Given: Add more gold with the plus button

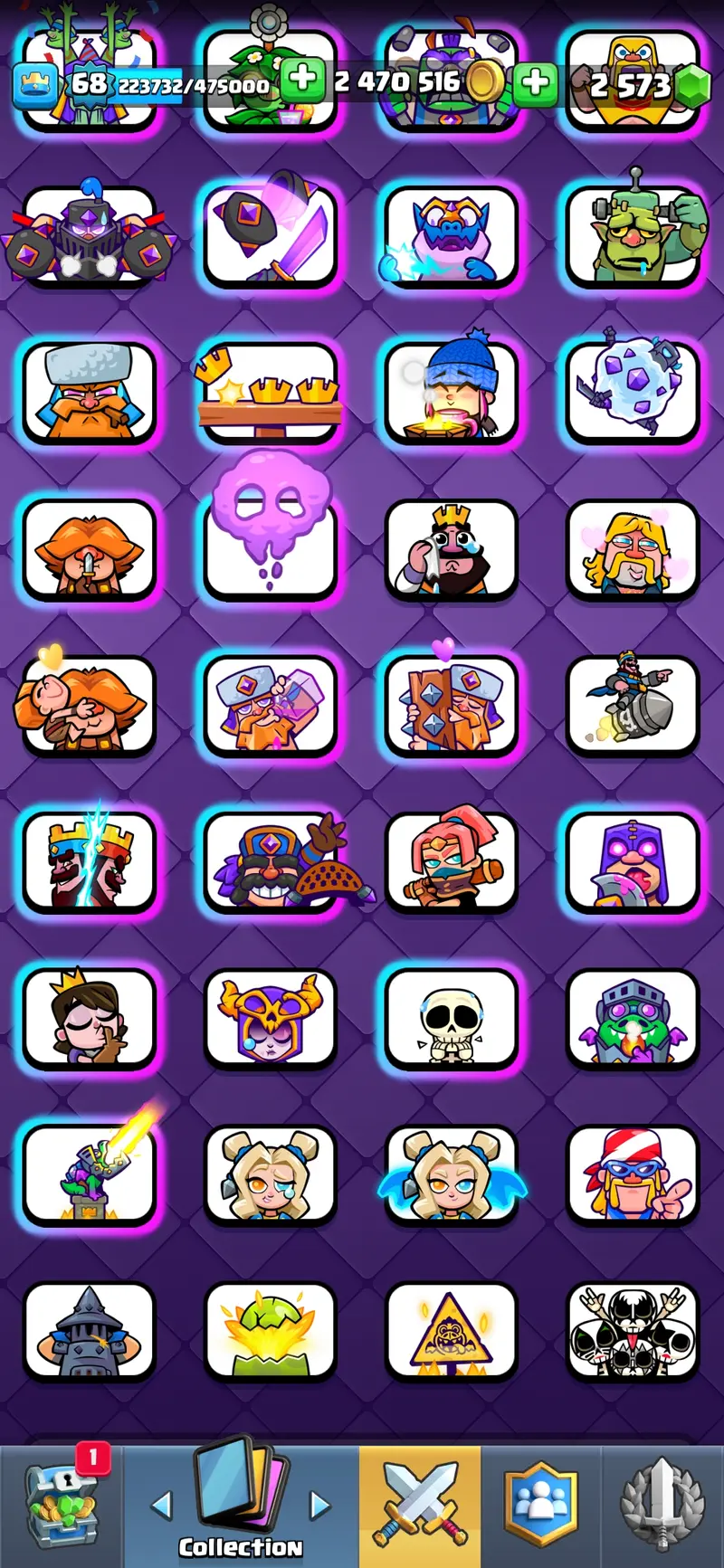Looking at the screenshot, I should click(x=303, y=81).
